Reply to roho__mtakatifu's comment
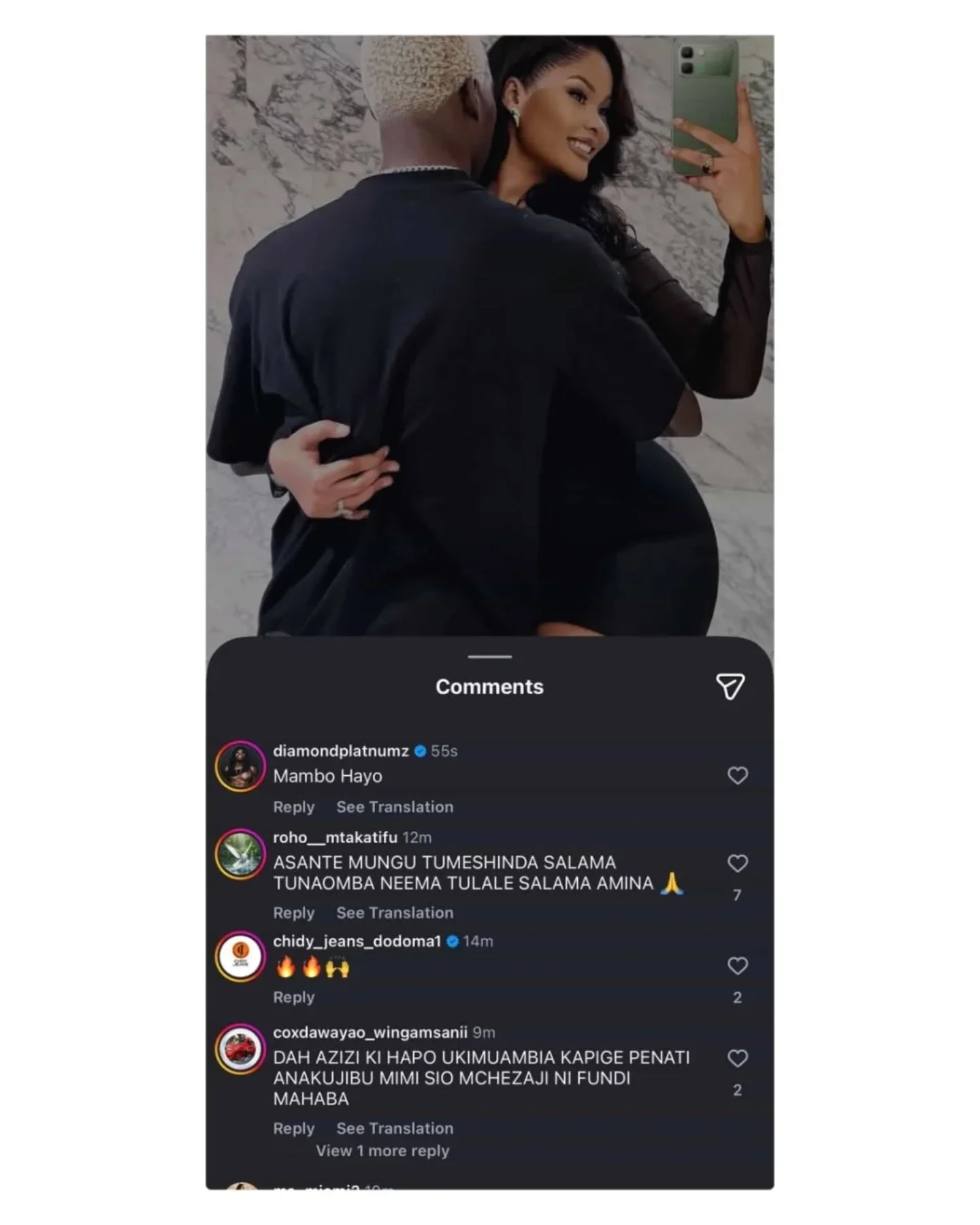Viewport: 980px width, 1225px height. (293, 913)
